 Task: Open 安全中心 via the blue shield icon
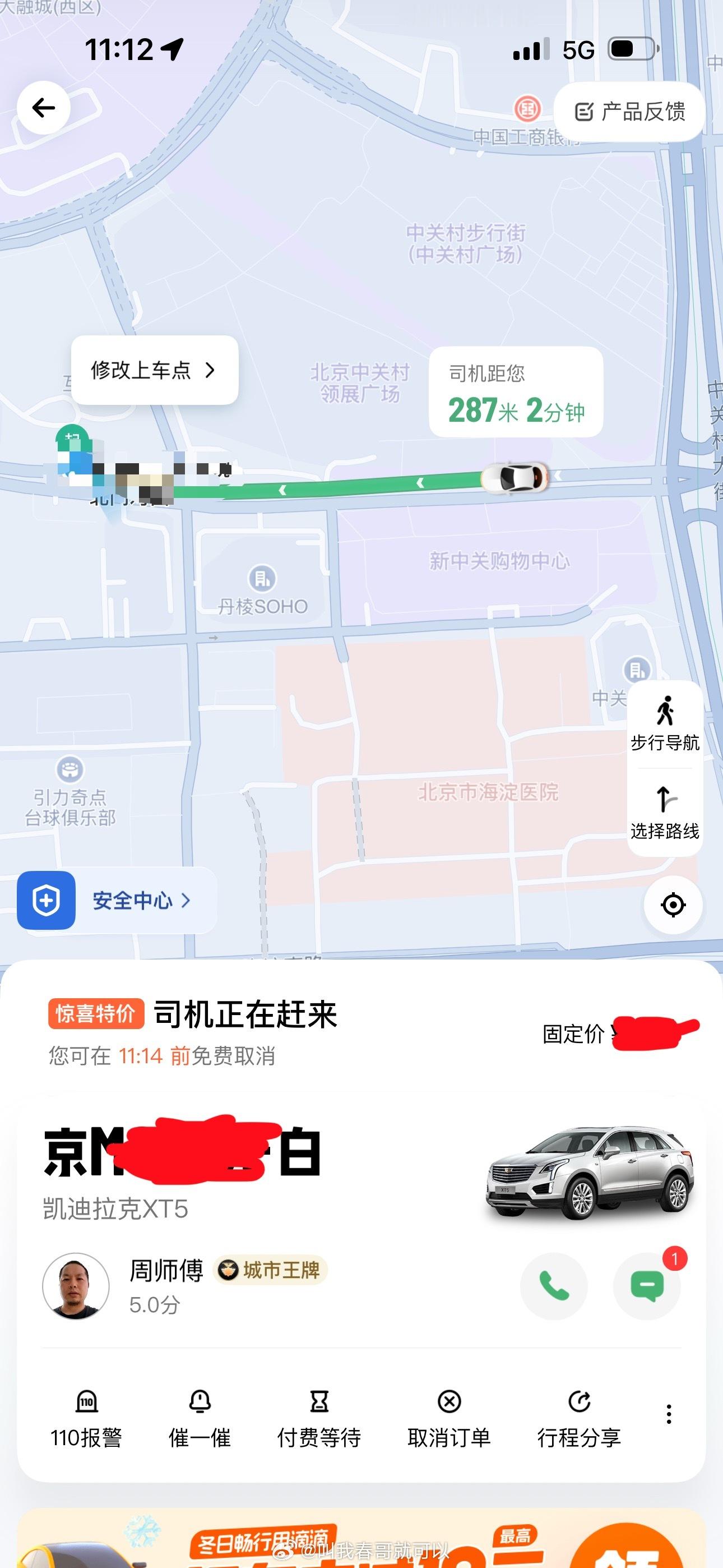click(x=47, y=901)
